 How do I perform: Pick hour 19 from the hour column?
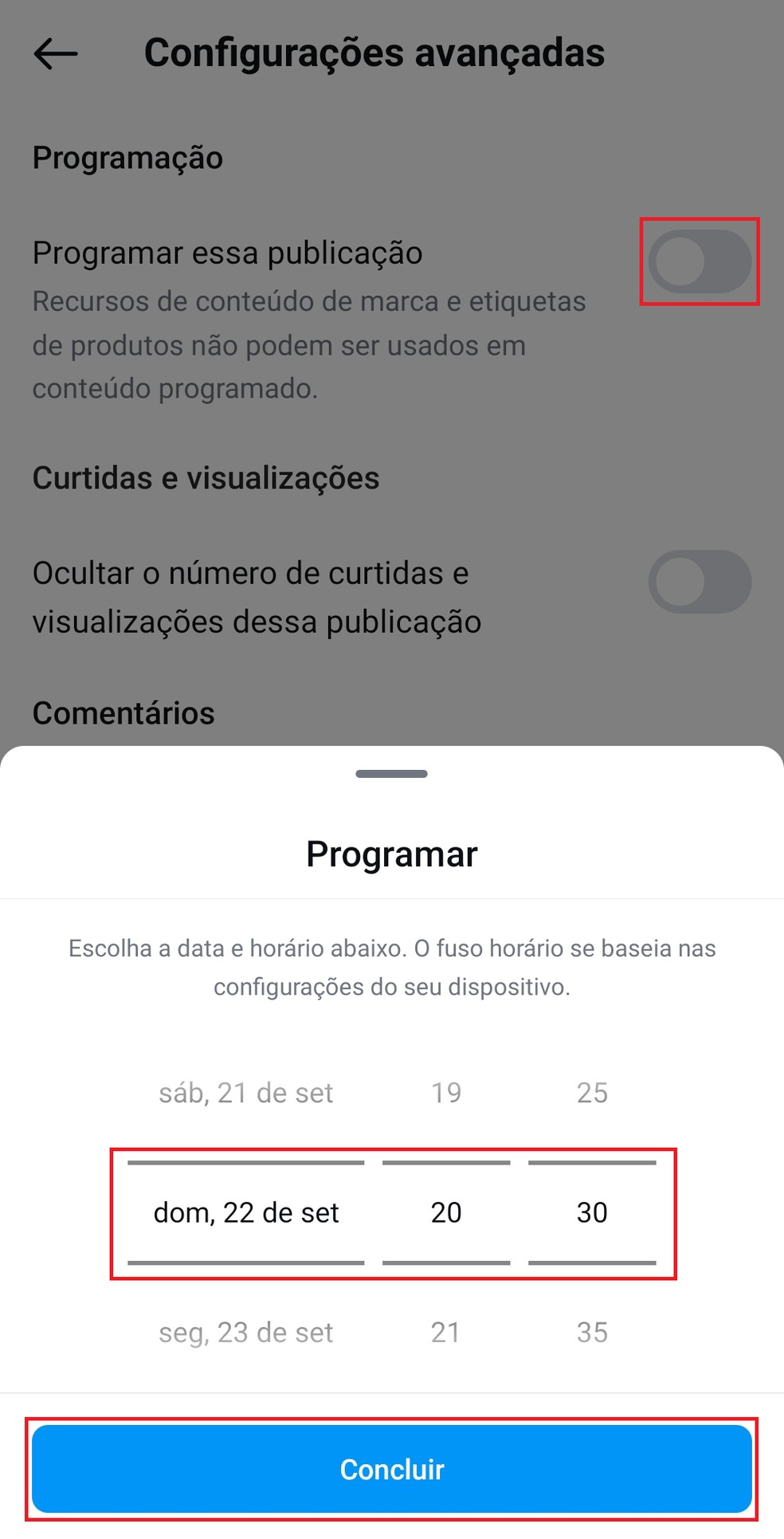coord(446,1092)
